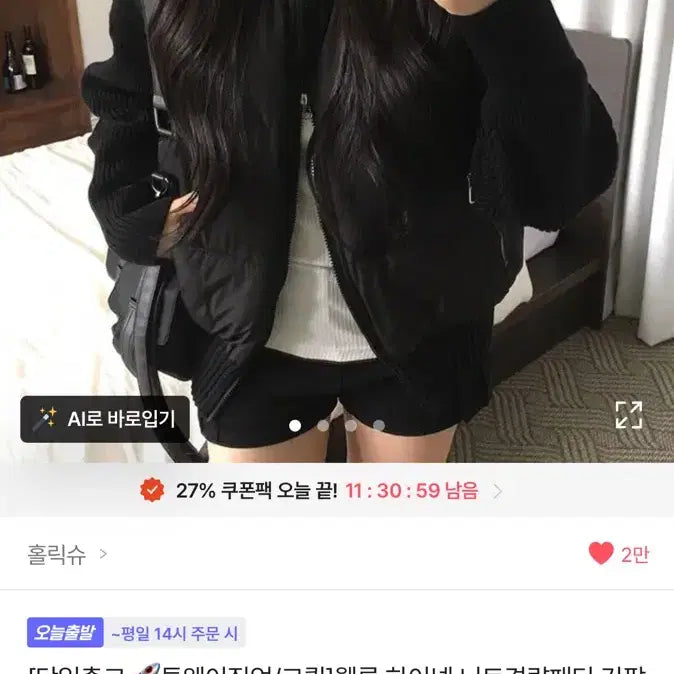The height and width of the screenshot is (674, 674).
Task: Expand the product image to fullscreen
Action: 628,414
